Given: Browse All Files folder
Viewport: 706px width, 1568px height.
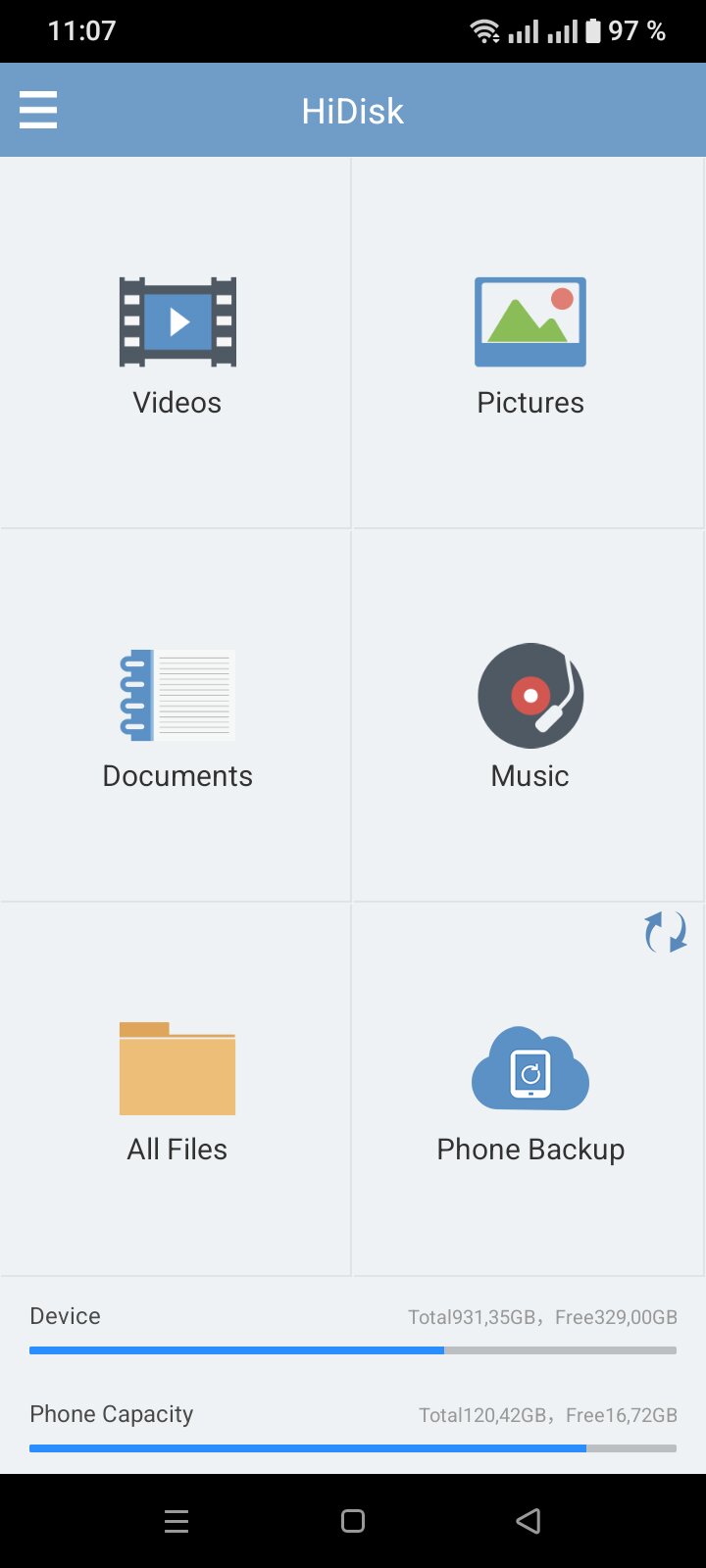Looking at the screenshot, I should pyautogui.click(x=176, y=1090).
